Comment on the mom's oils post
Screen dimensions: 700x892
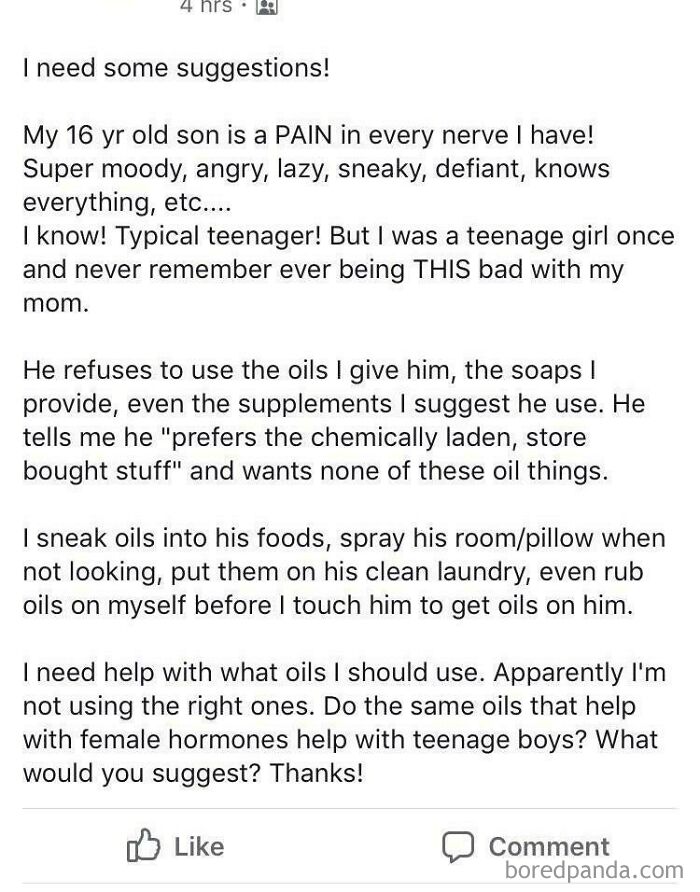526,846
